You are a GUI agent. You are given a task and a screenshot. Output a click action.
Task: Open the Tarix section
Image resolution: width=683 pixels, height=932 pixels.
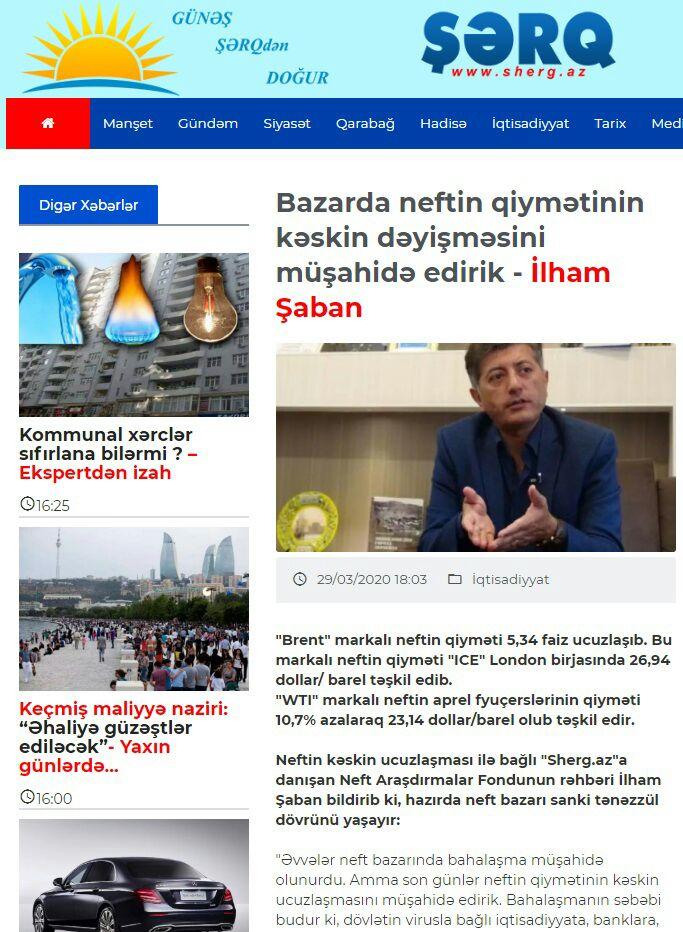tap(610, 124)
